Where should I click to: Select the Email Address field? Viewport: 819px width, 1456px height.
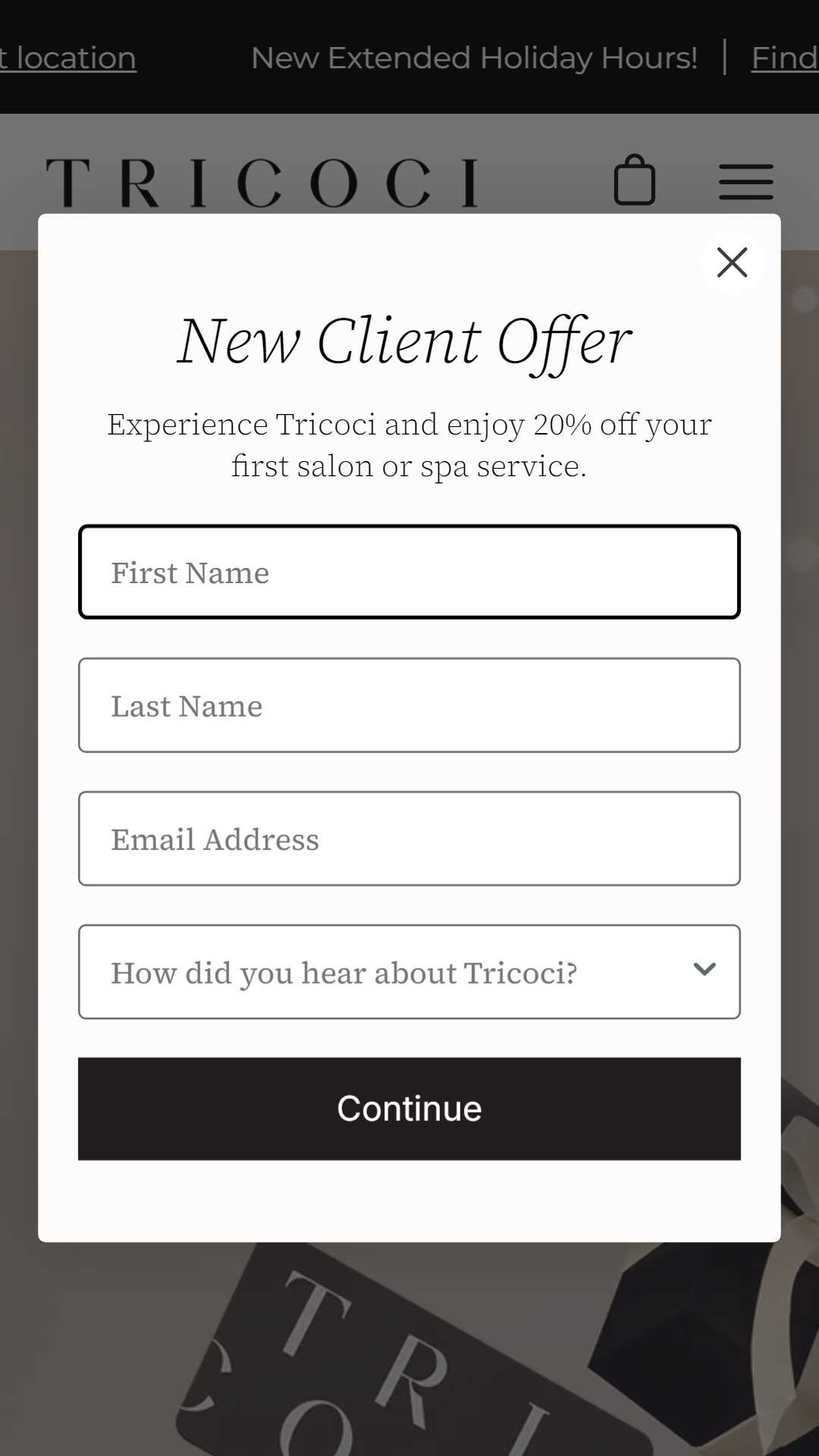409,839
